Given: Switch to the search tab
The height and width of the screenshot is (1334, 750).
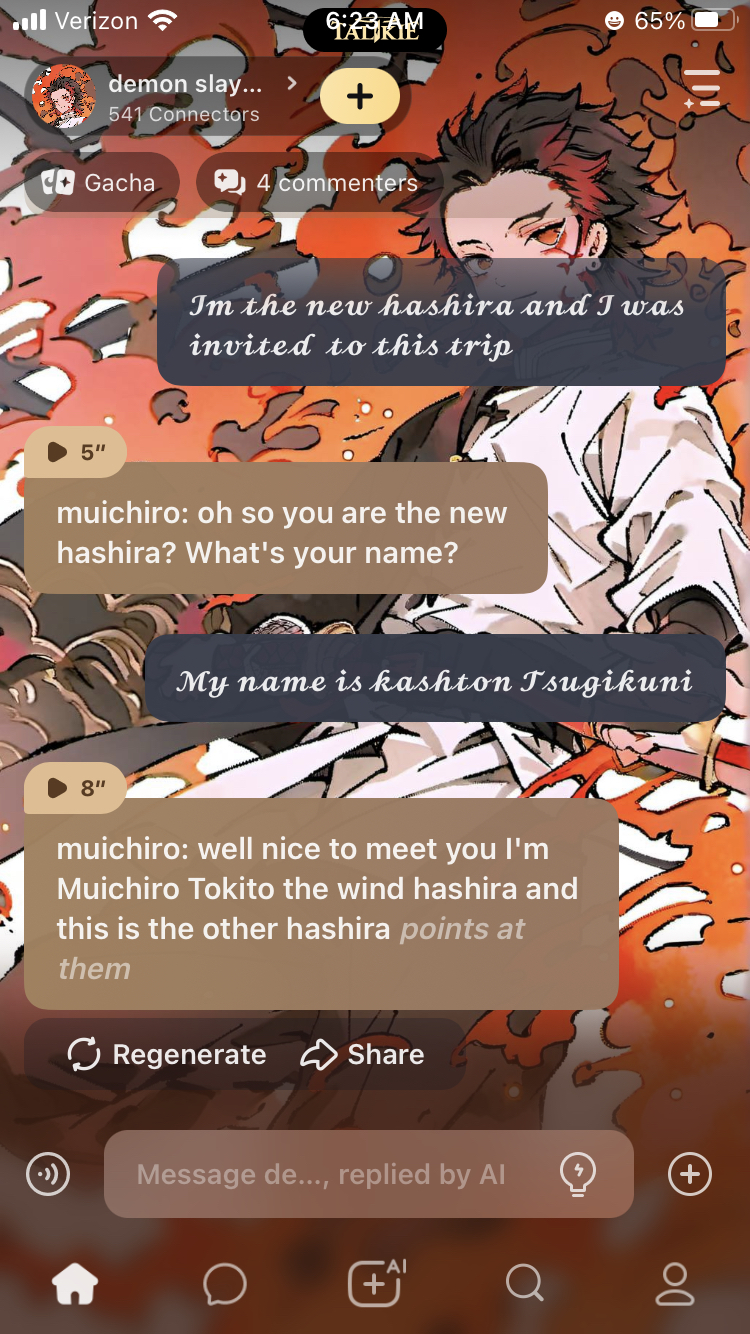Looking at the screenshot, I should [524, 1284].
